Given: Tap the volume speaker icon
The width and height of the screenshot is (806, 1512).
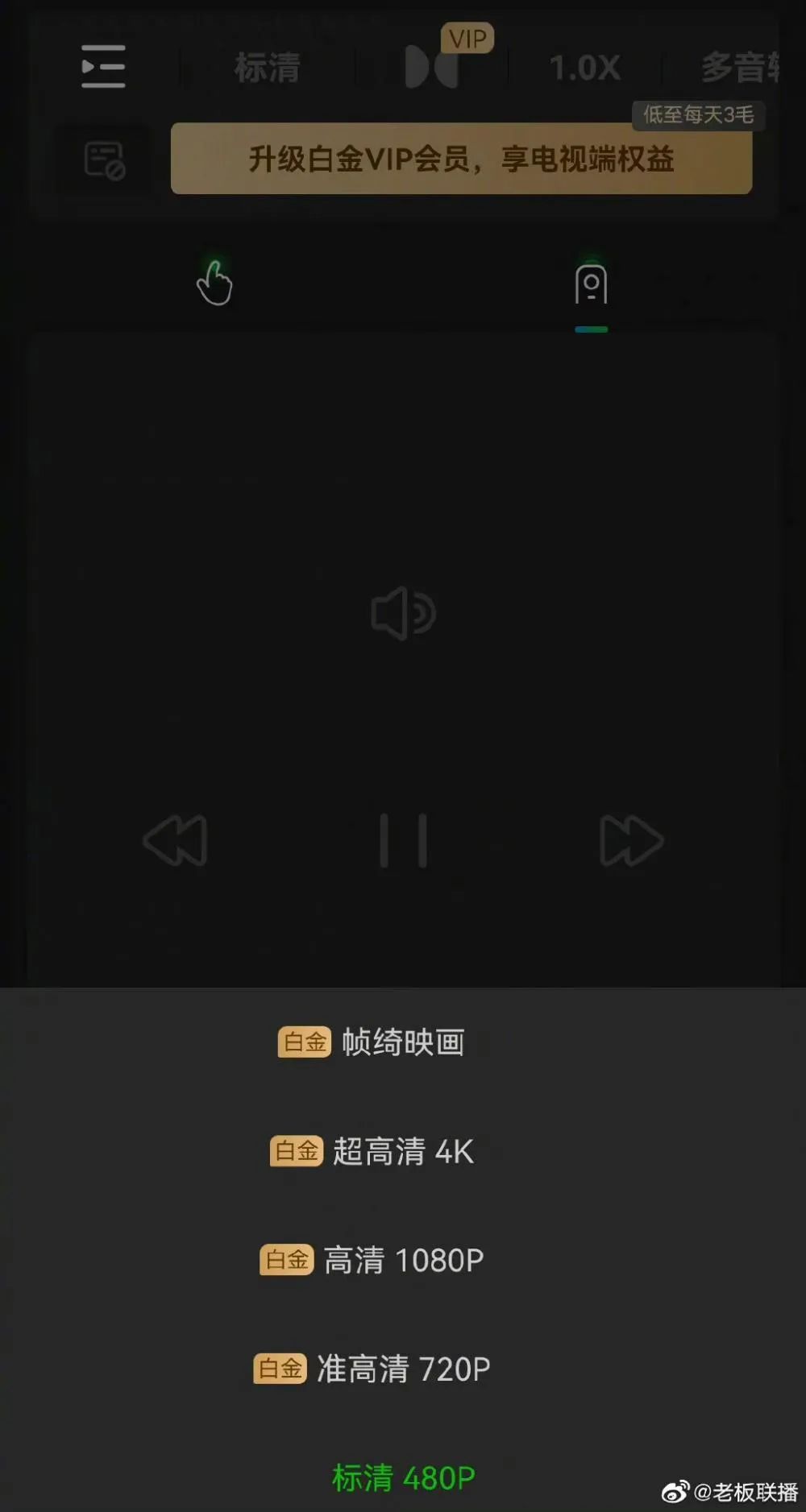Looking at the screenshot, I should tap(403, 614).
